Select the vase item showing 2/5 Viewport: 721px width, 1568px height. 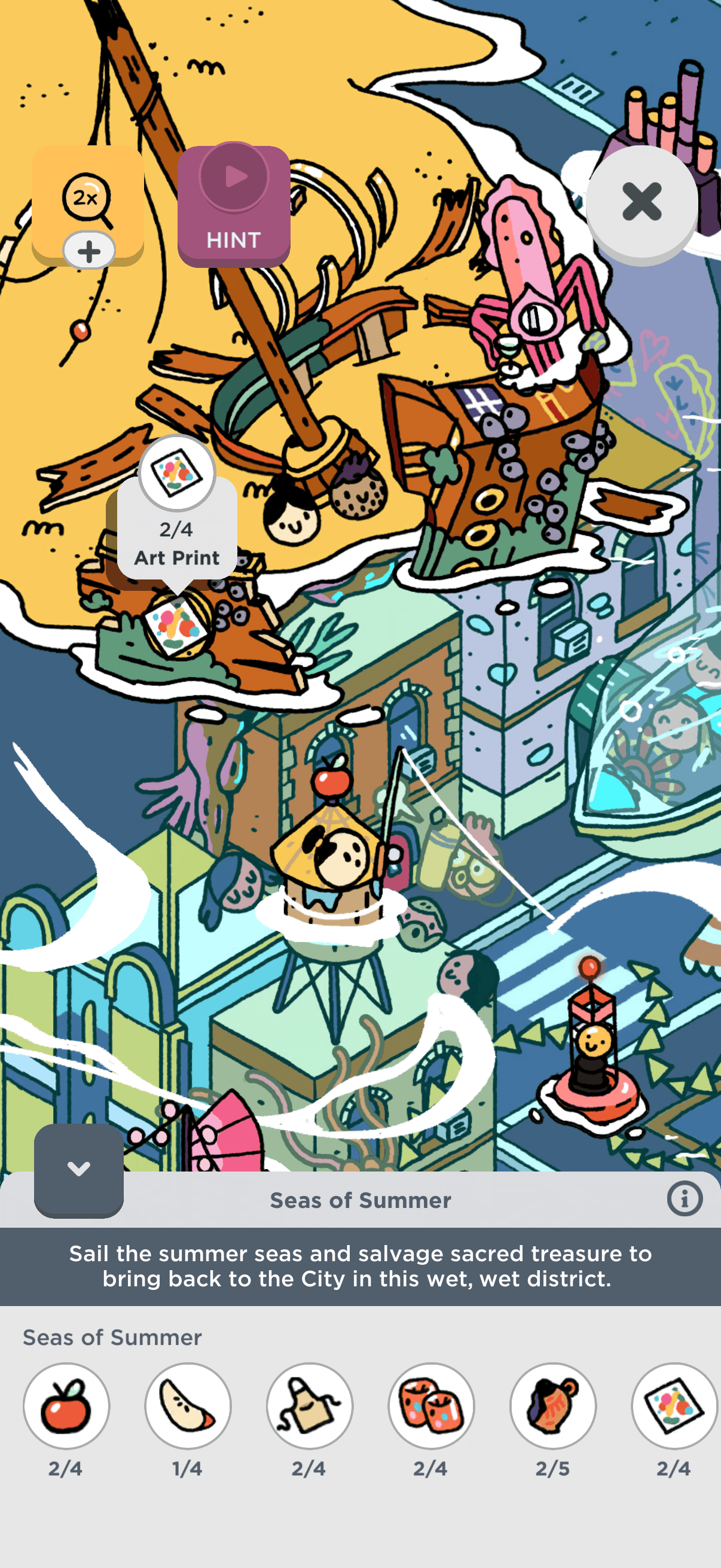(x=553, y=1405)
